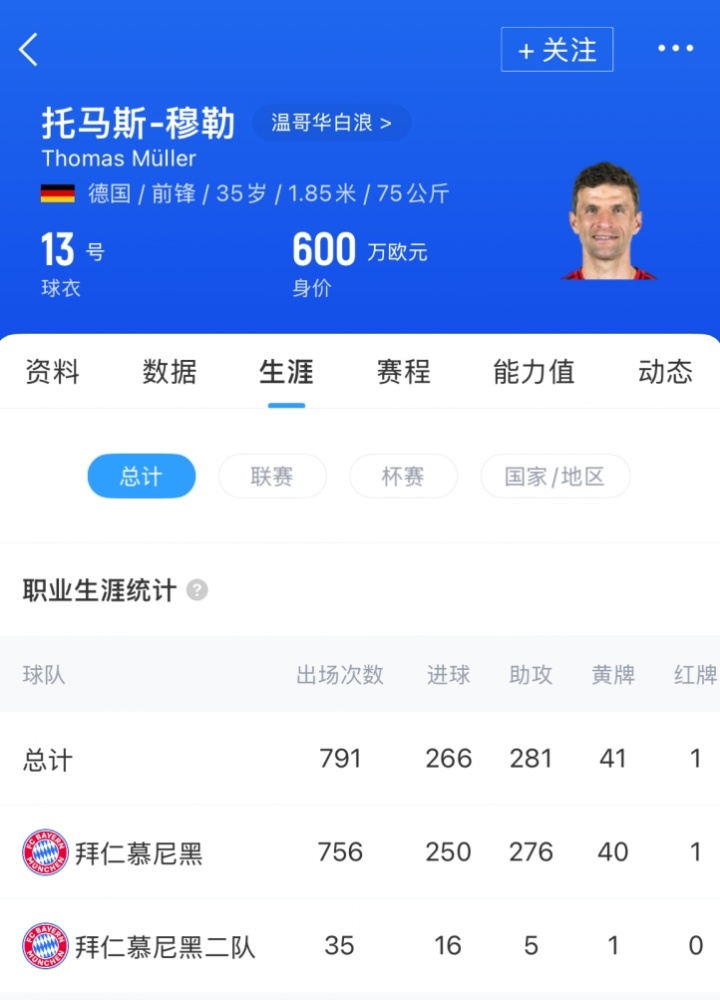
Task: Open the 能力值 tab
Action: point(534,372)
